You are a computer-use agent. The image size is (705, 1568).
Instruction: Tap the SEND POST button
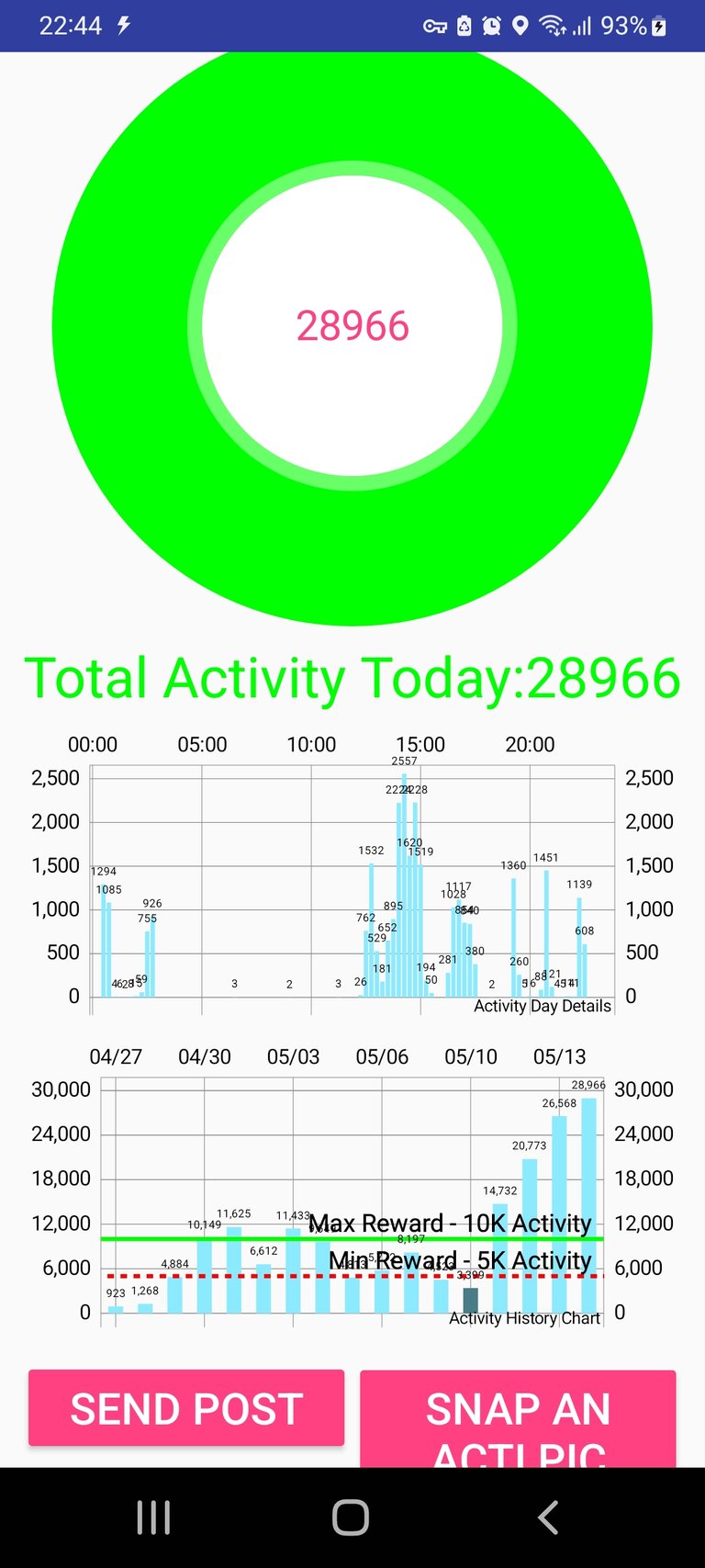[x=186, y=1408]
